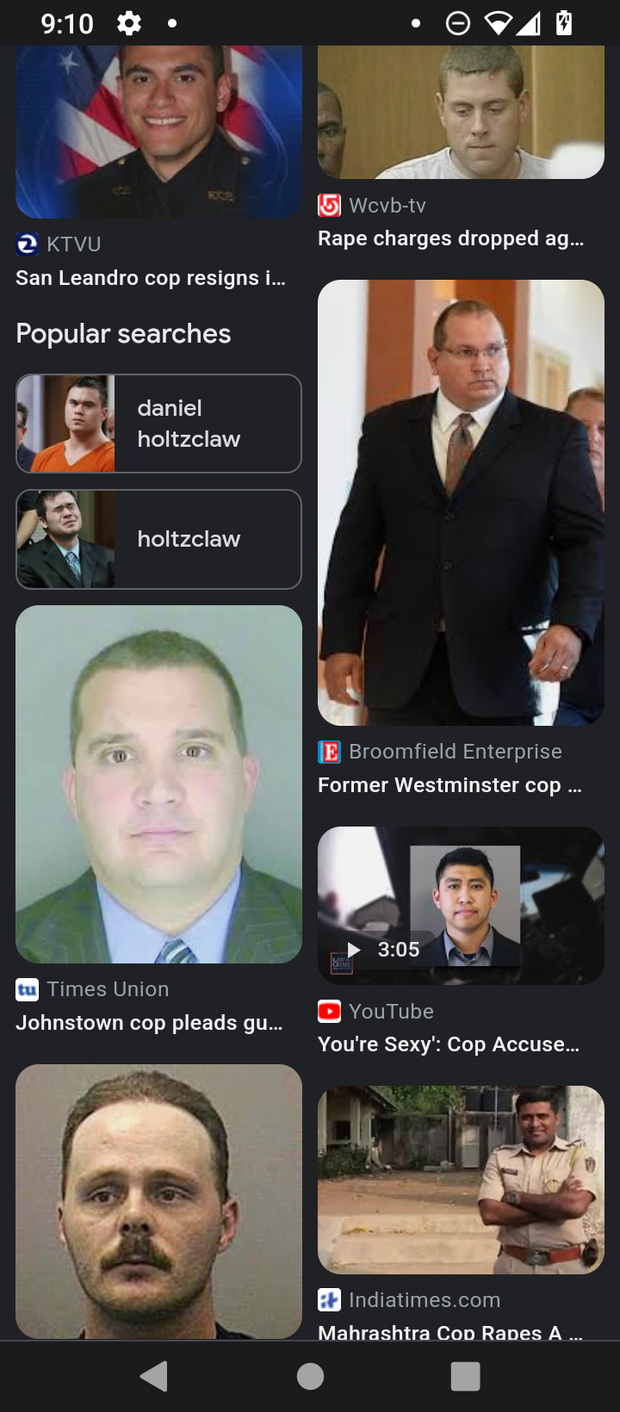
Task: Open the Indiatimes.com Maharashtra cop result
Action: [460, 1179]
